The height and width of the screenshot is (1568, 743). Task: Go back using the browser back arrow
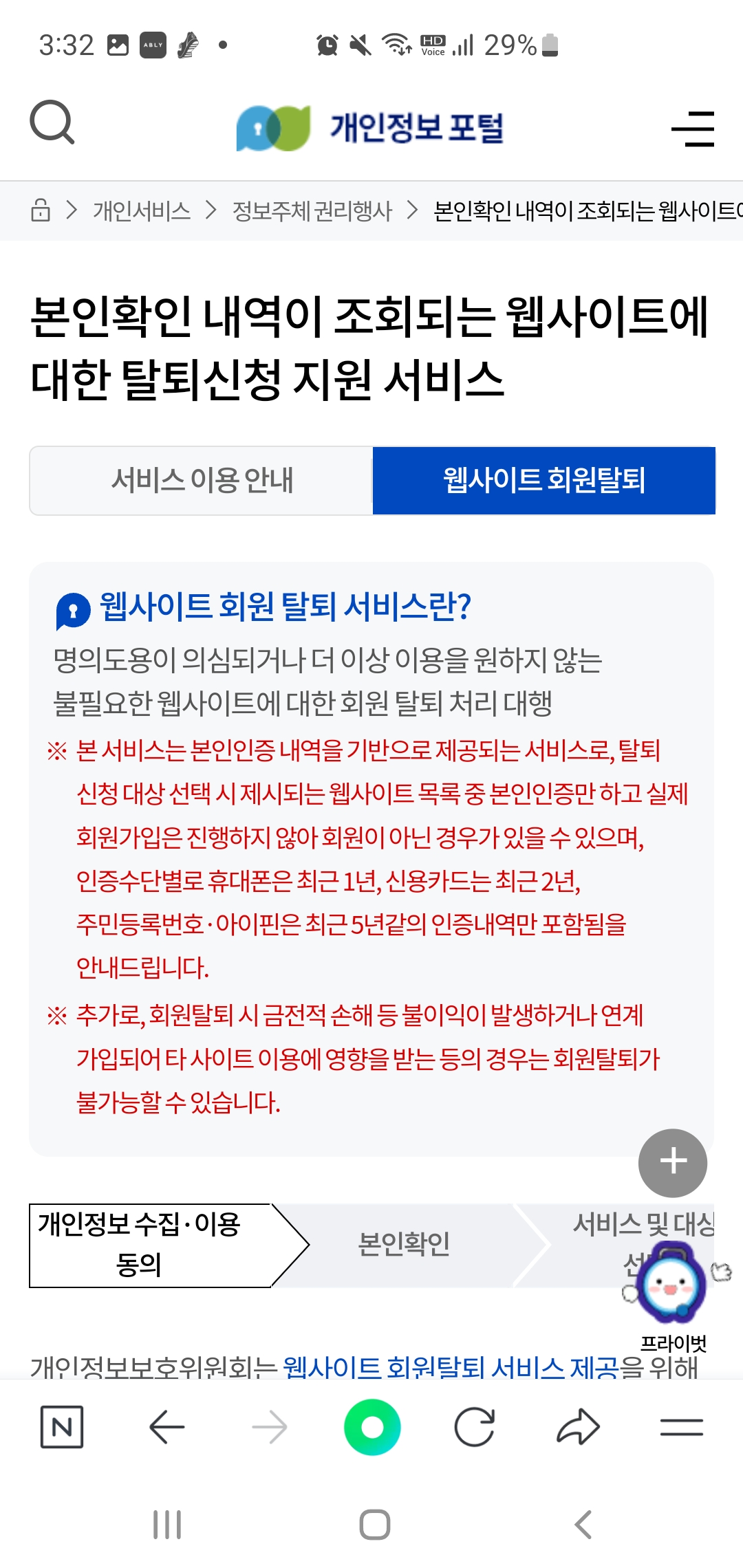click(x=165, y=1426)
